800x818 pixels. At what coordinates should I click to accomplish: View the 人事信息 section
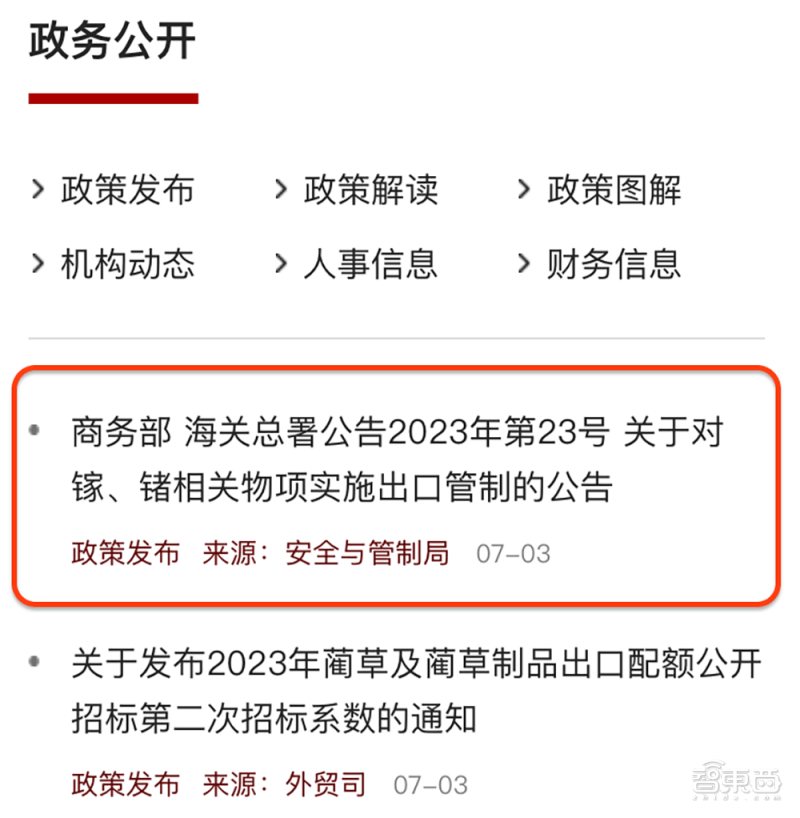point(370,264)
